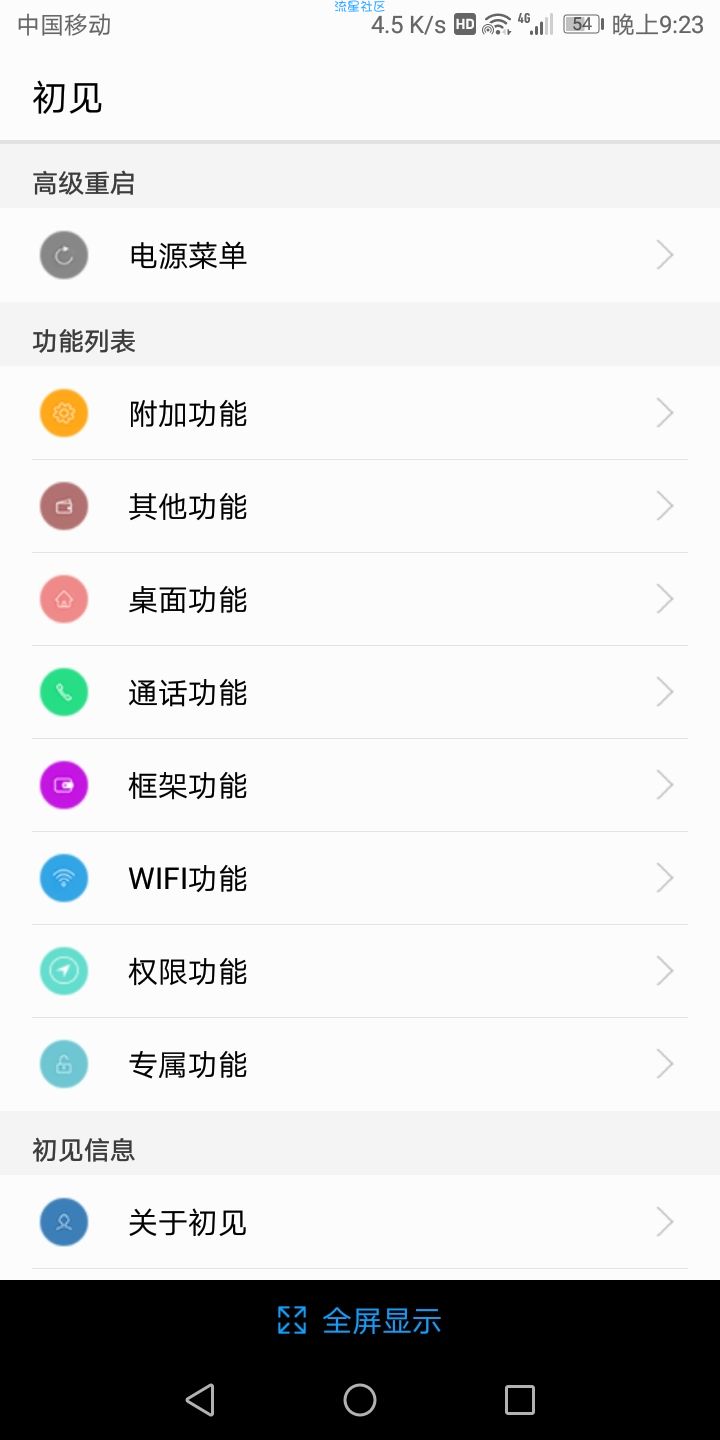Image resolution: width=720 pixels, height=1440 pixels.
Task: Tap the 全屏显示 button
Action: point(360,1320)
